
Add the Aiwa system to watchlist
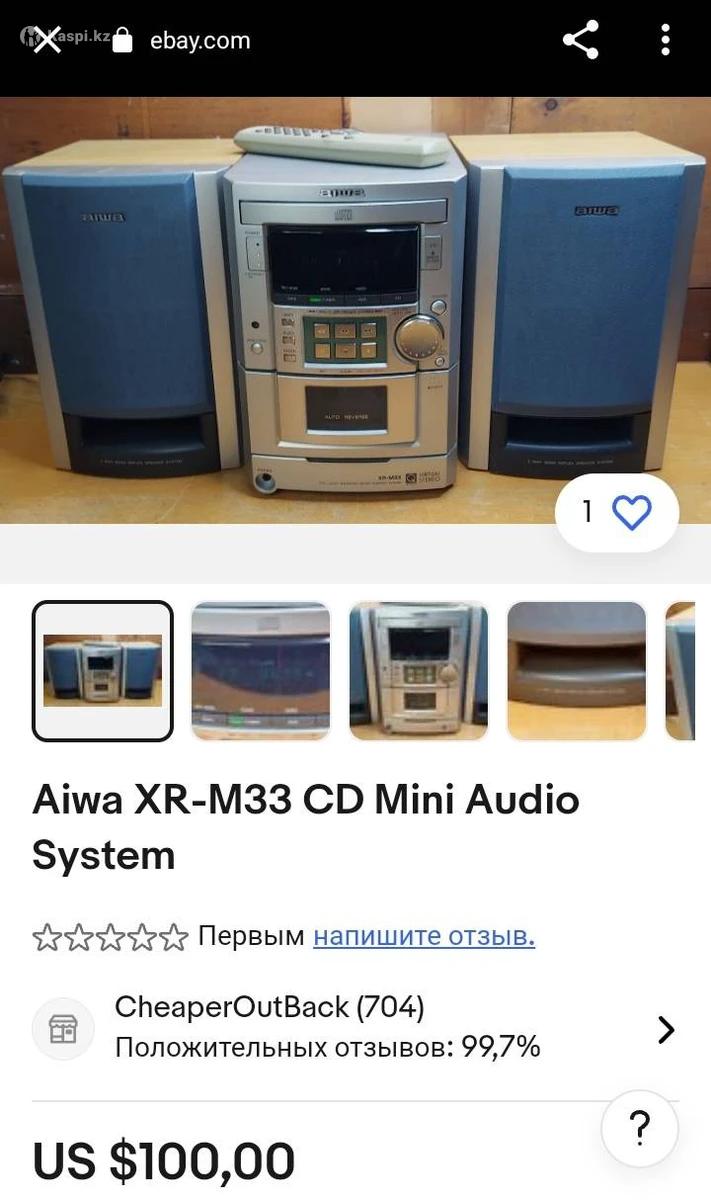pyautogui.click(x=631, y=513)
